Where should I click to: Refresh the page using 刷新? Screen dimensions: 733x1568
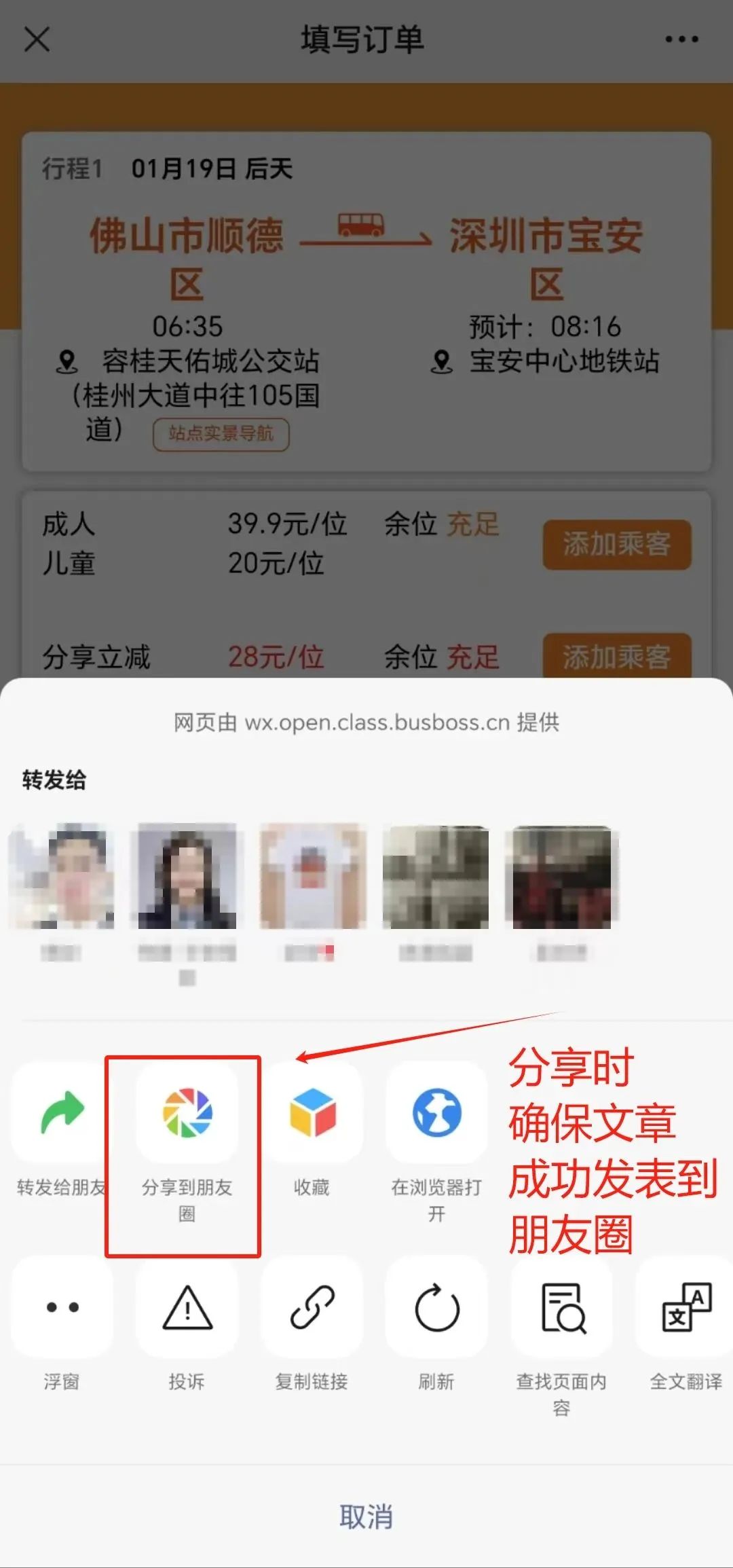coord(437,1307)
